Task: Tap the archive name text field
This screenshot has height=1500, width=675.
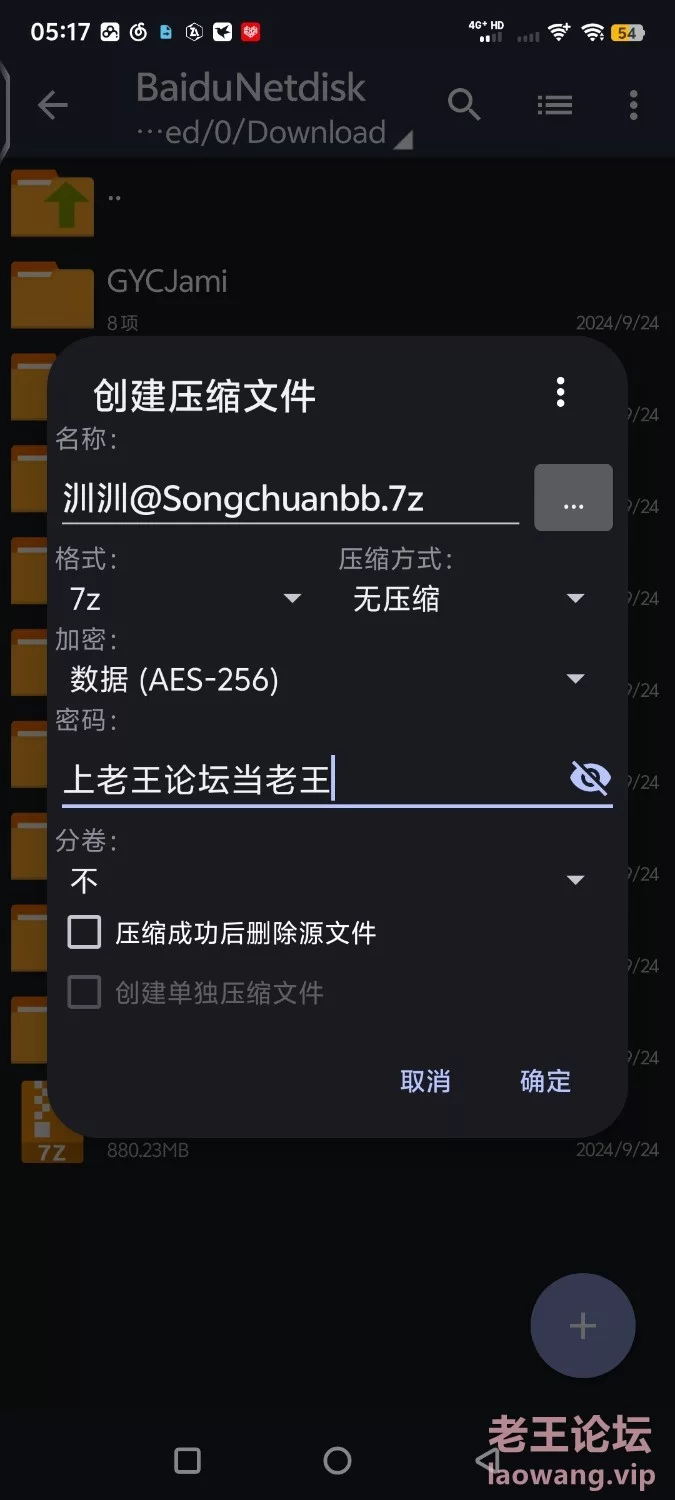Action: click(x=288, y=499)
